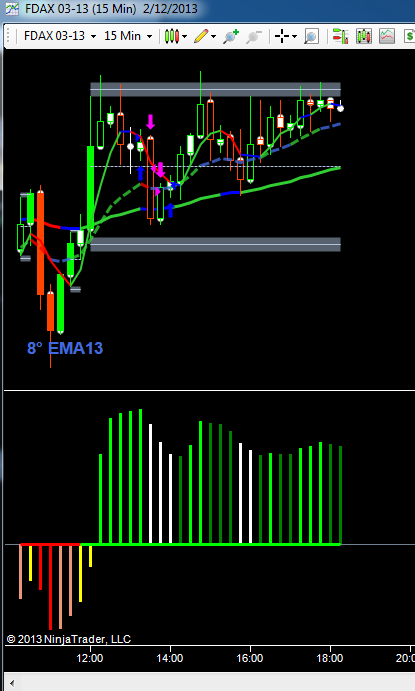
Task: Click the zoom in magnifier
Action: tap(230, 36)
